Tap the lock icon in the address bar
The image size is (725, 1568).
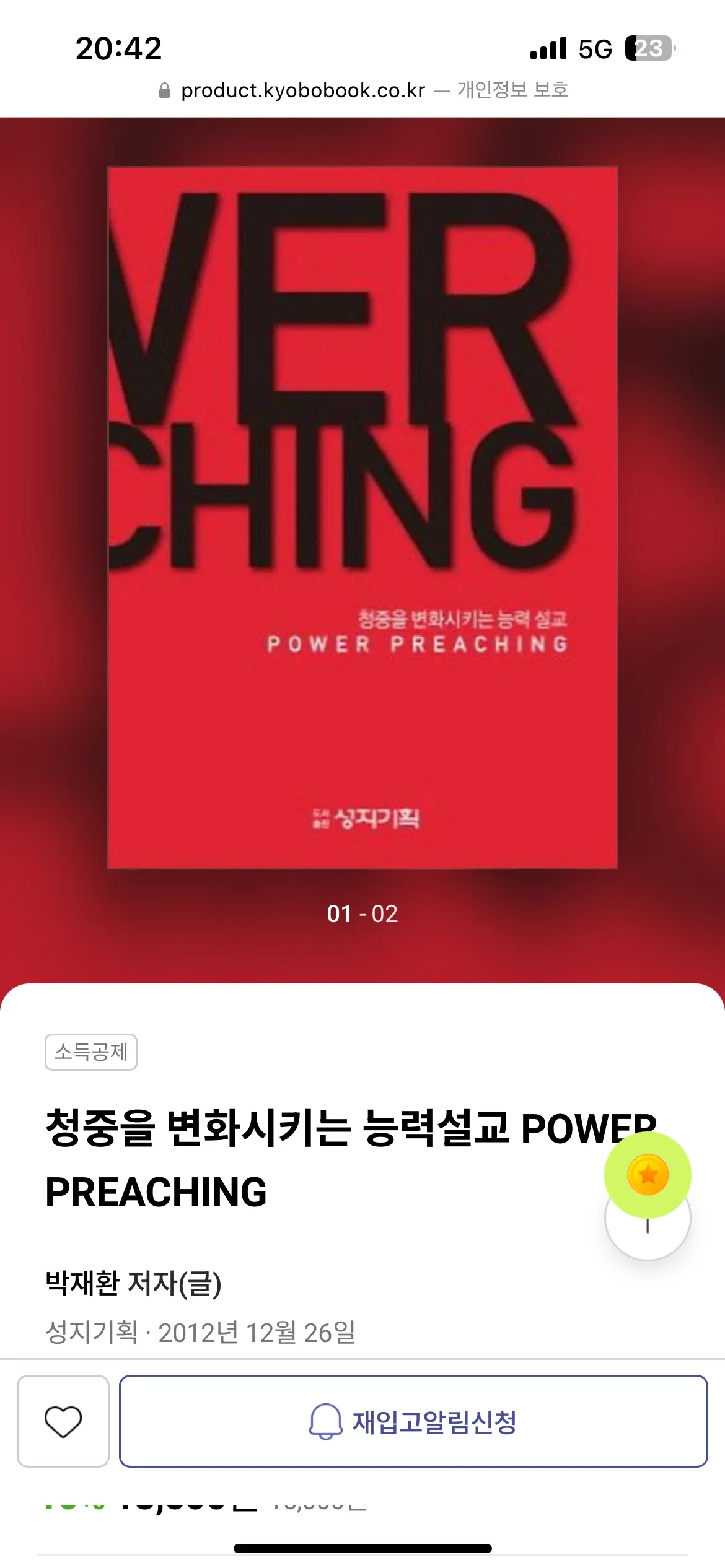click(x=164, y=90)
